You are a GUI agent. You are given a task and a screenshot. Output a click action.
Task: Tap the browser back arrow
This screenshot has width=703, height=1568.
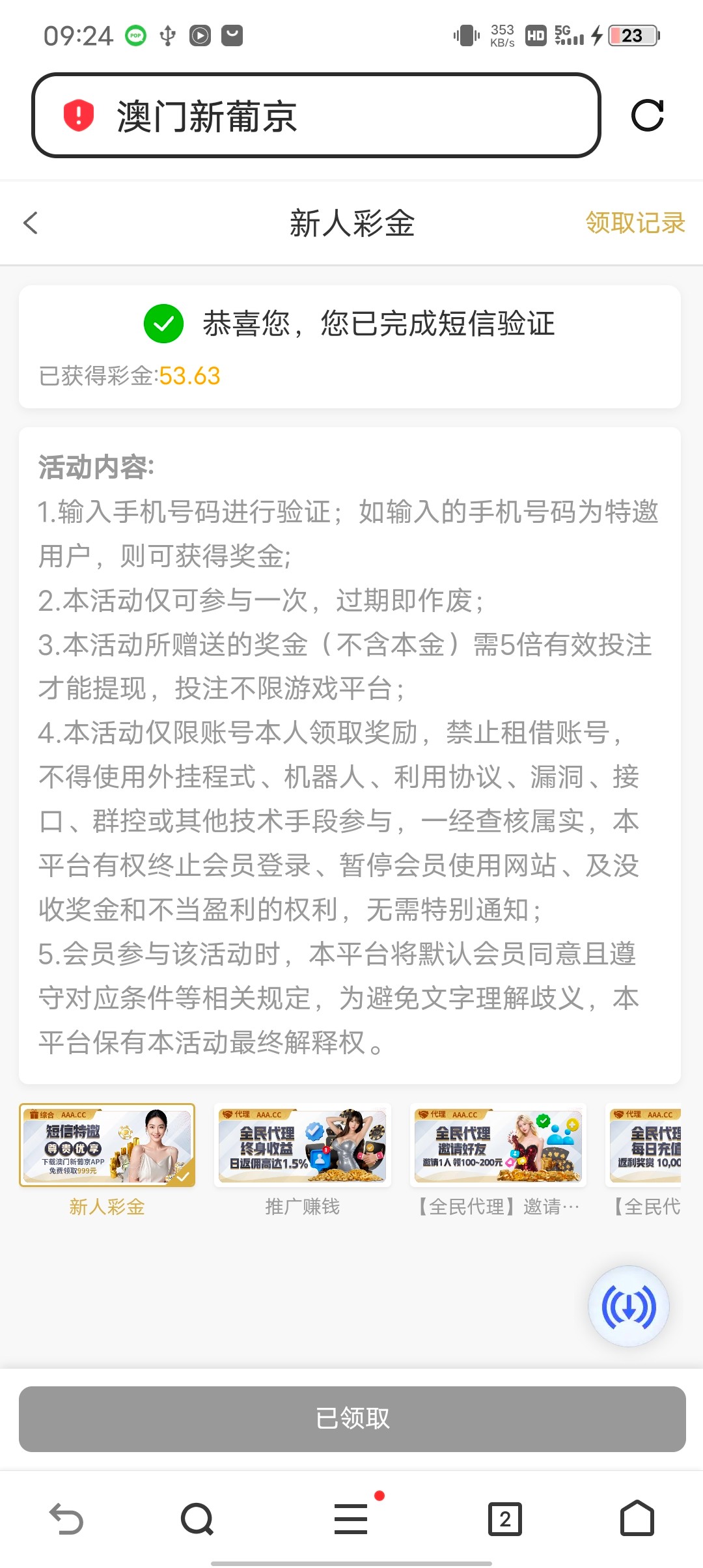point(66,1519)
